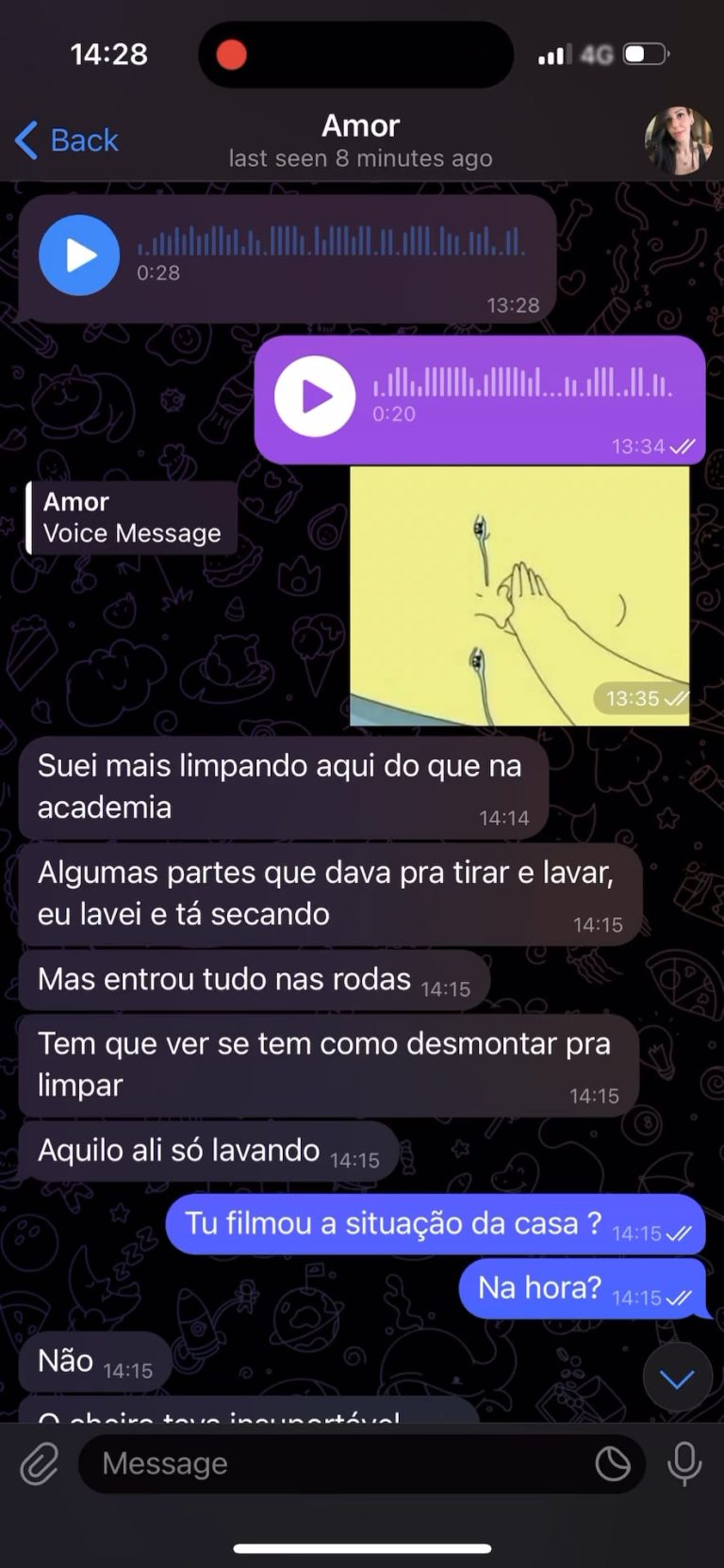
Task: Play the 0:28 voice message
Action: [79, 255]
